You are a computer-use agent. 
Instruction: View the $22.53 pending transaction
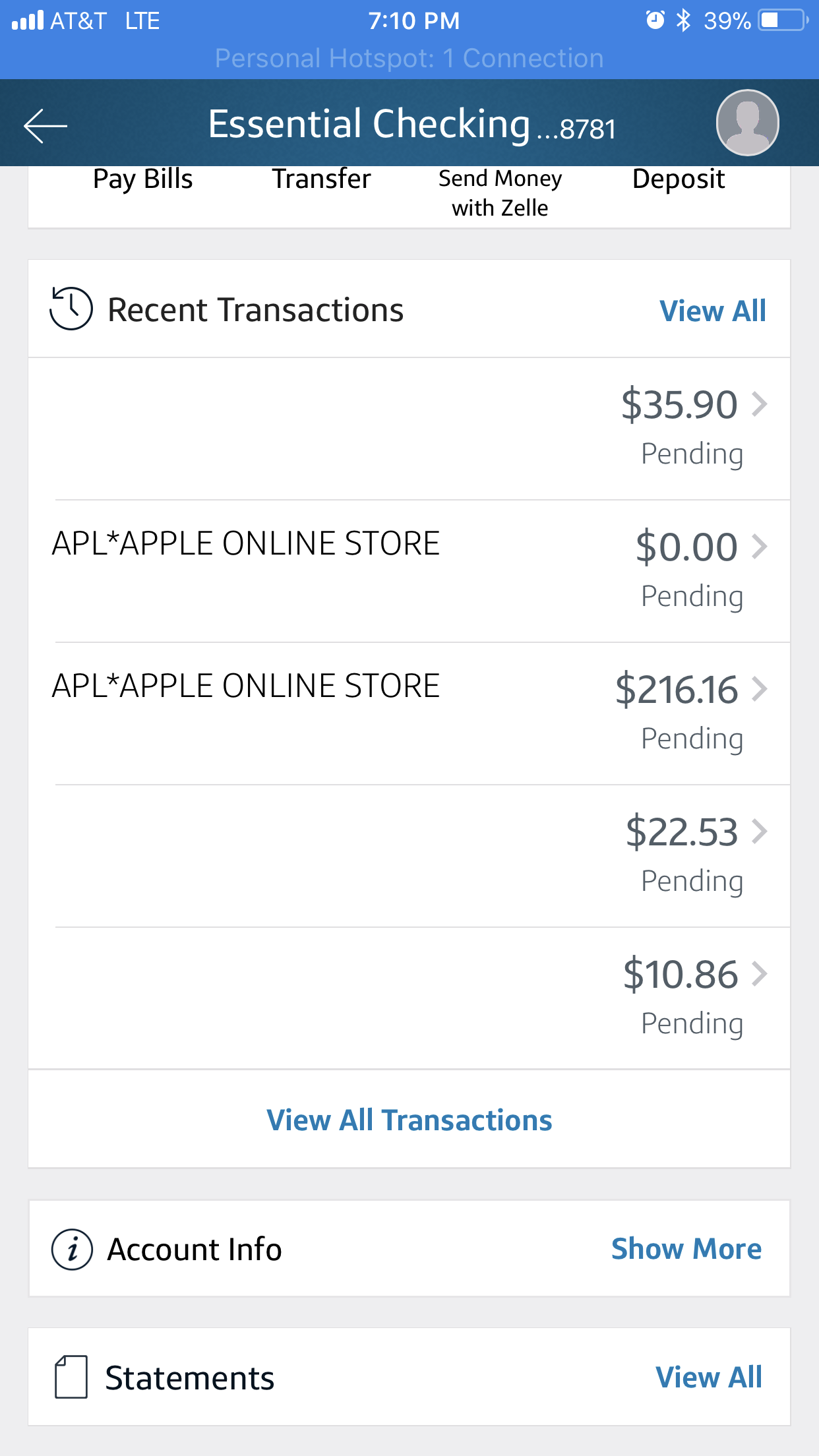[x=409, y=856]
